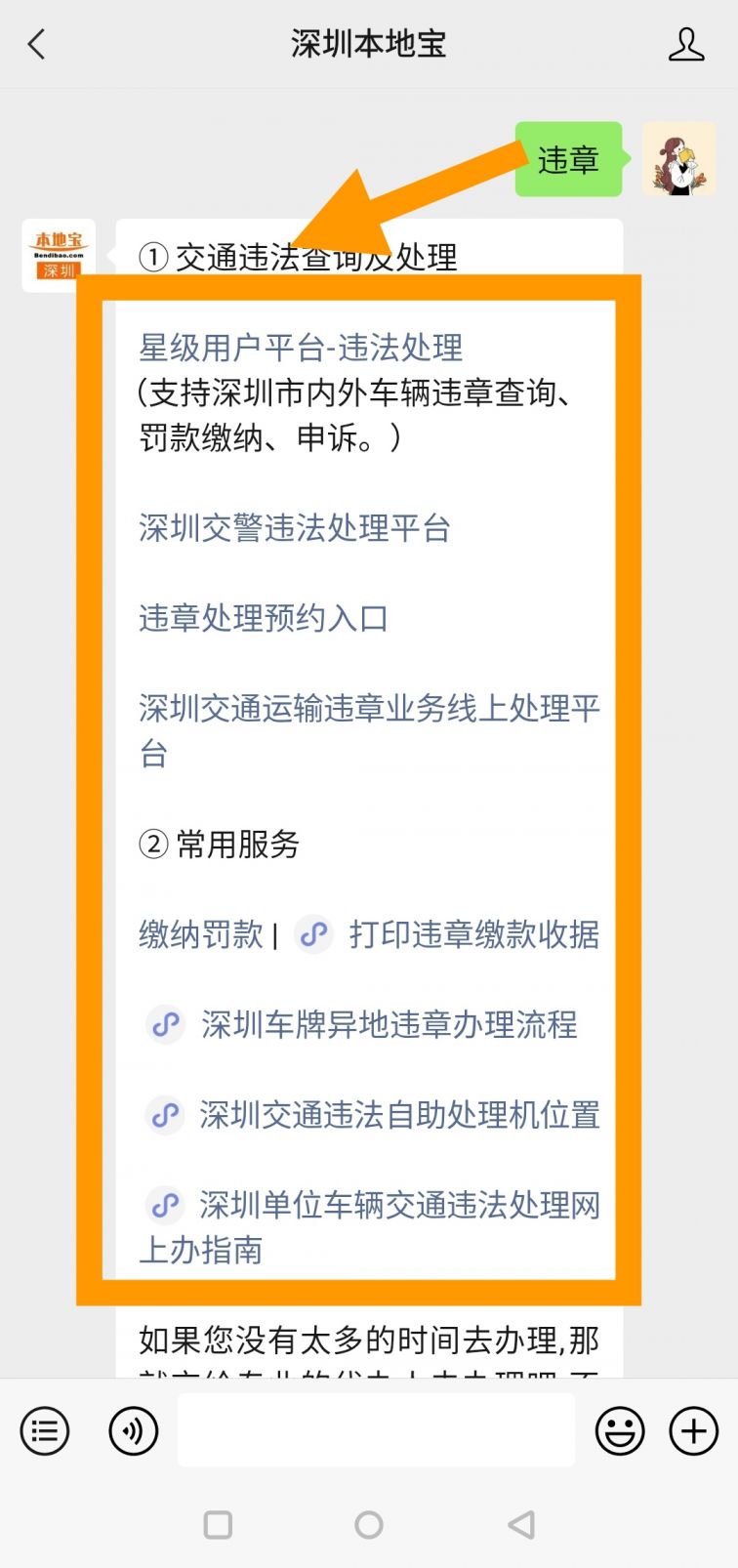Open the account profile icon
The width and height of the screenshot is (738, 1568).
[685, 44]
